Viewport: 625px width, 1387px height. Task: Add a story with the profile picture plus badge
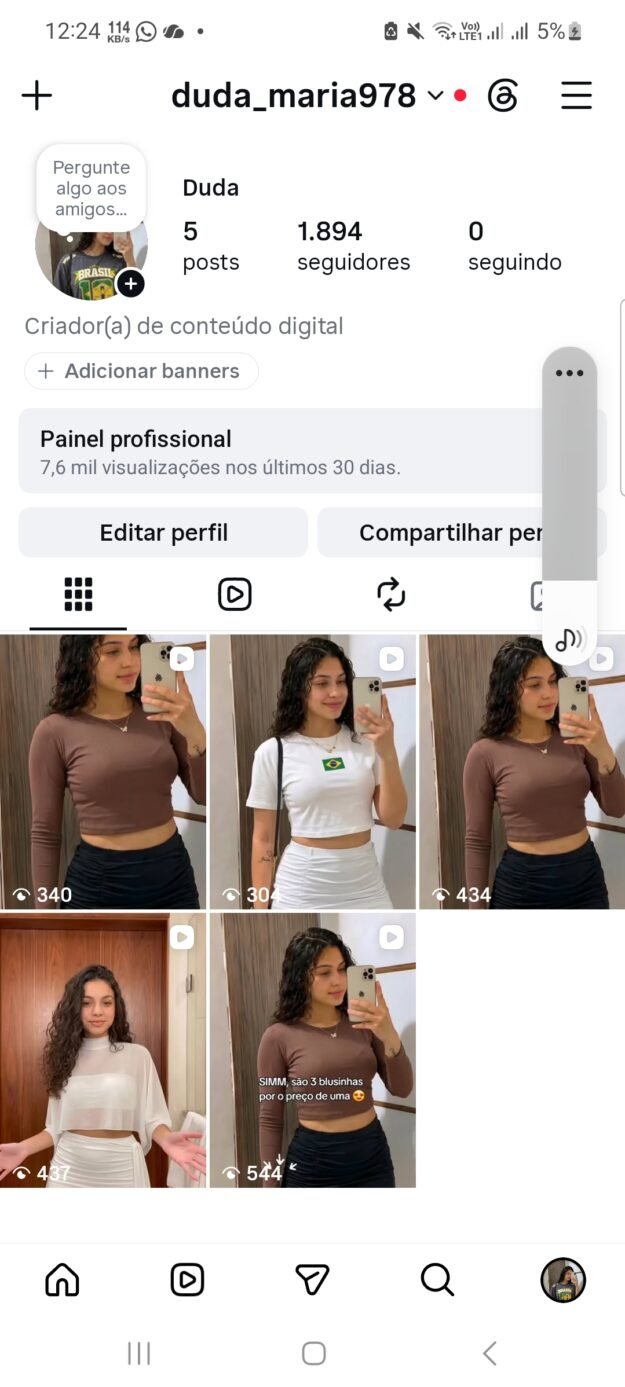[x=131, y=283]
